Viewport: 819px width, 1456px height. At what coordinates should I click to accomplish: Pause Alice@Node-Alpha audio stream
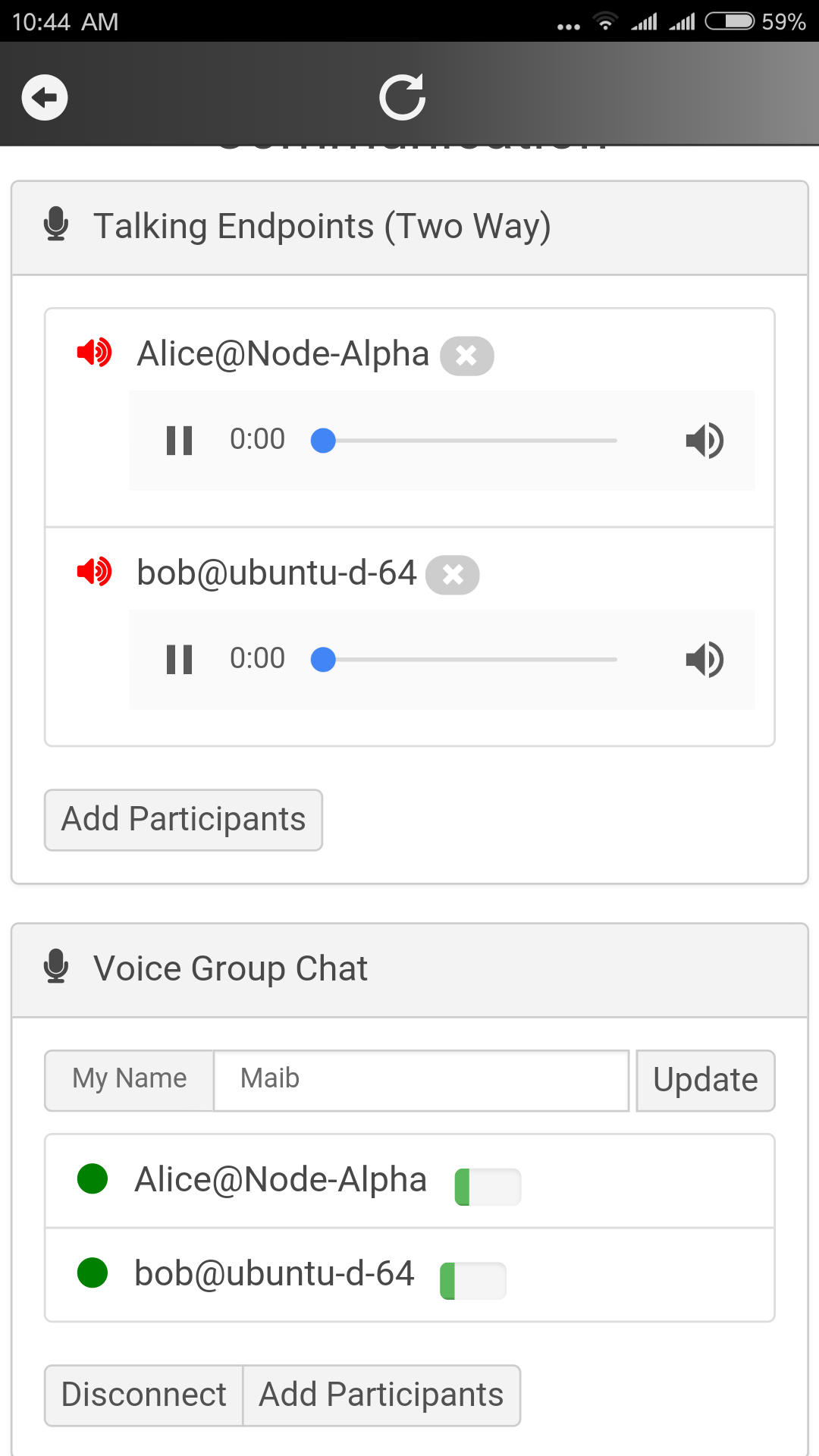click(x=180, y=440)
